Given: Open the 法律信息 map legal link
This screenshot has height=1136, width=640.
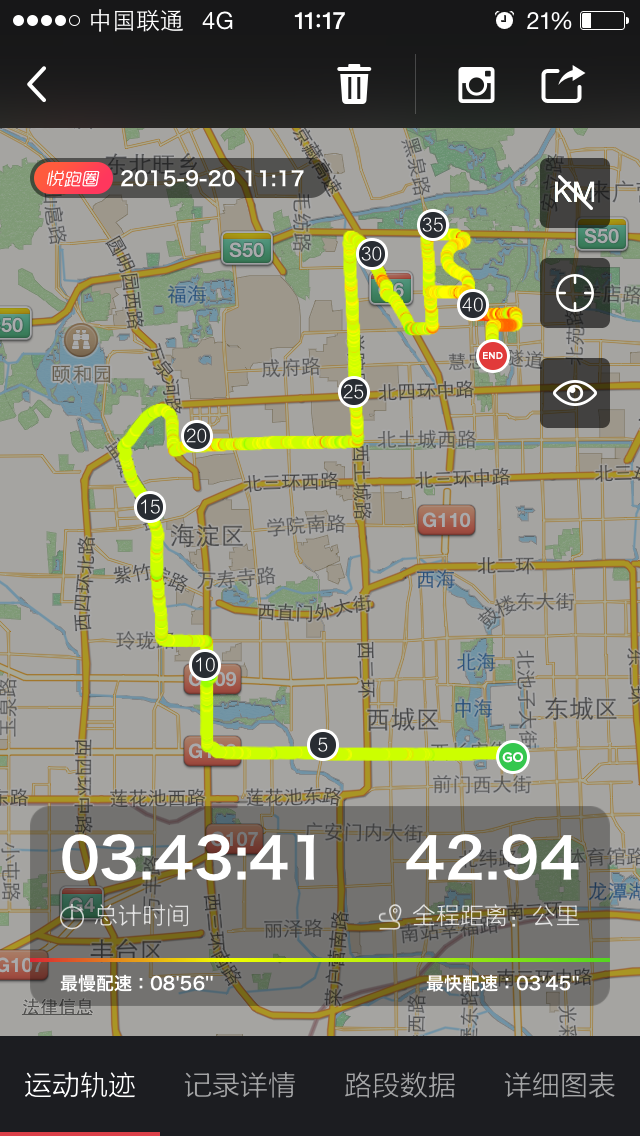Looking at the screenshot, I should tap(58, 1007).
